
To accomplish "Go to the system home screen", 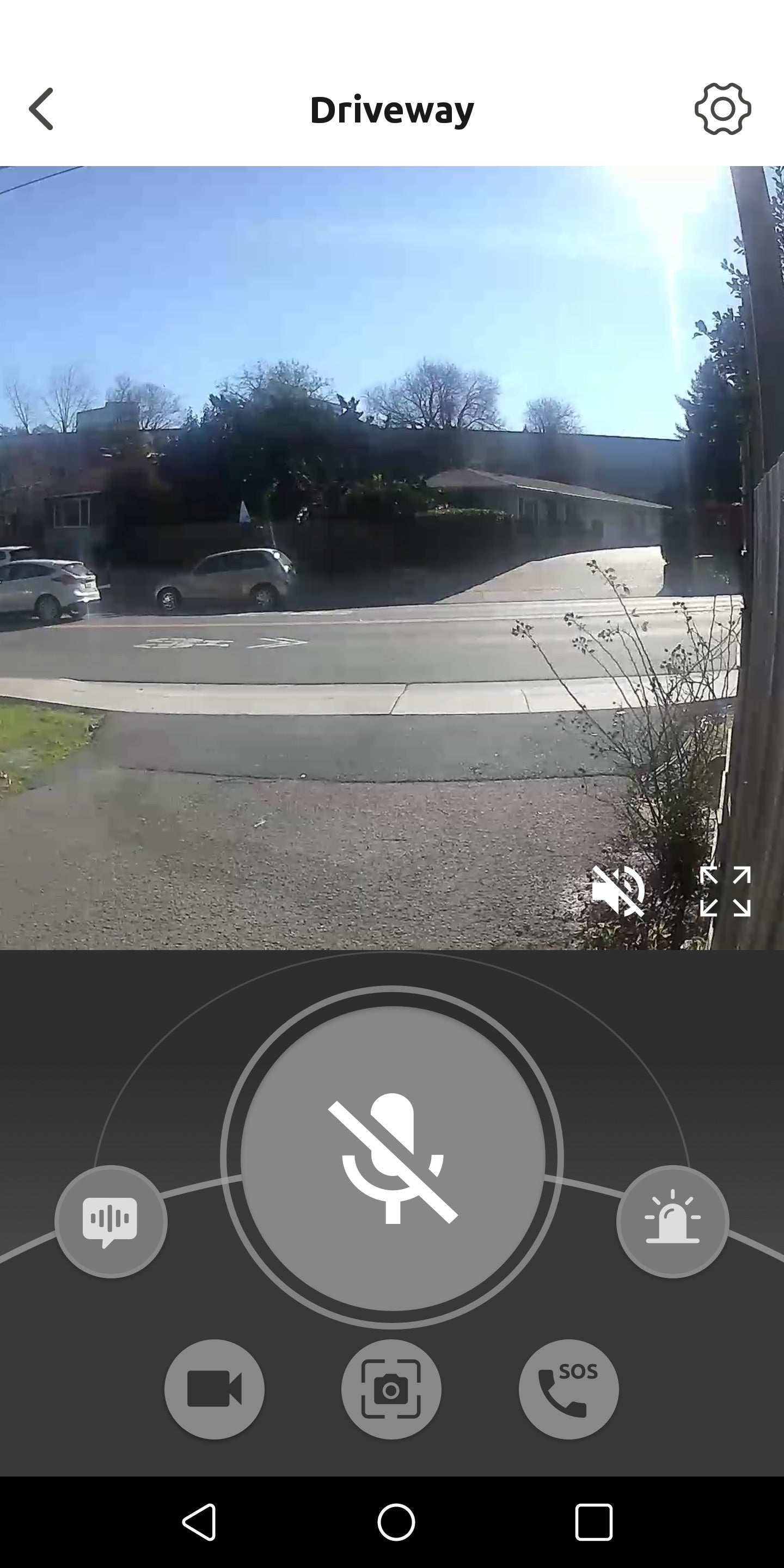I will [396, 1522].
